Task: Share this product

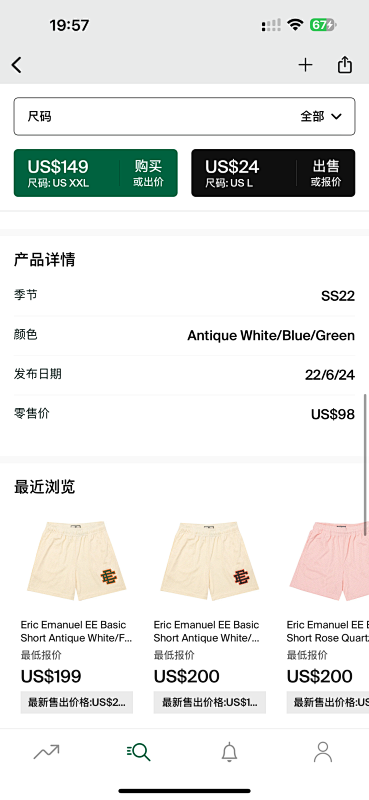Action: pyautogui.click(x=345, y=64)
